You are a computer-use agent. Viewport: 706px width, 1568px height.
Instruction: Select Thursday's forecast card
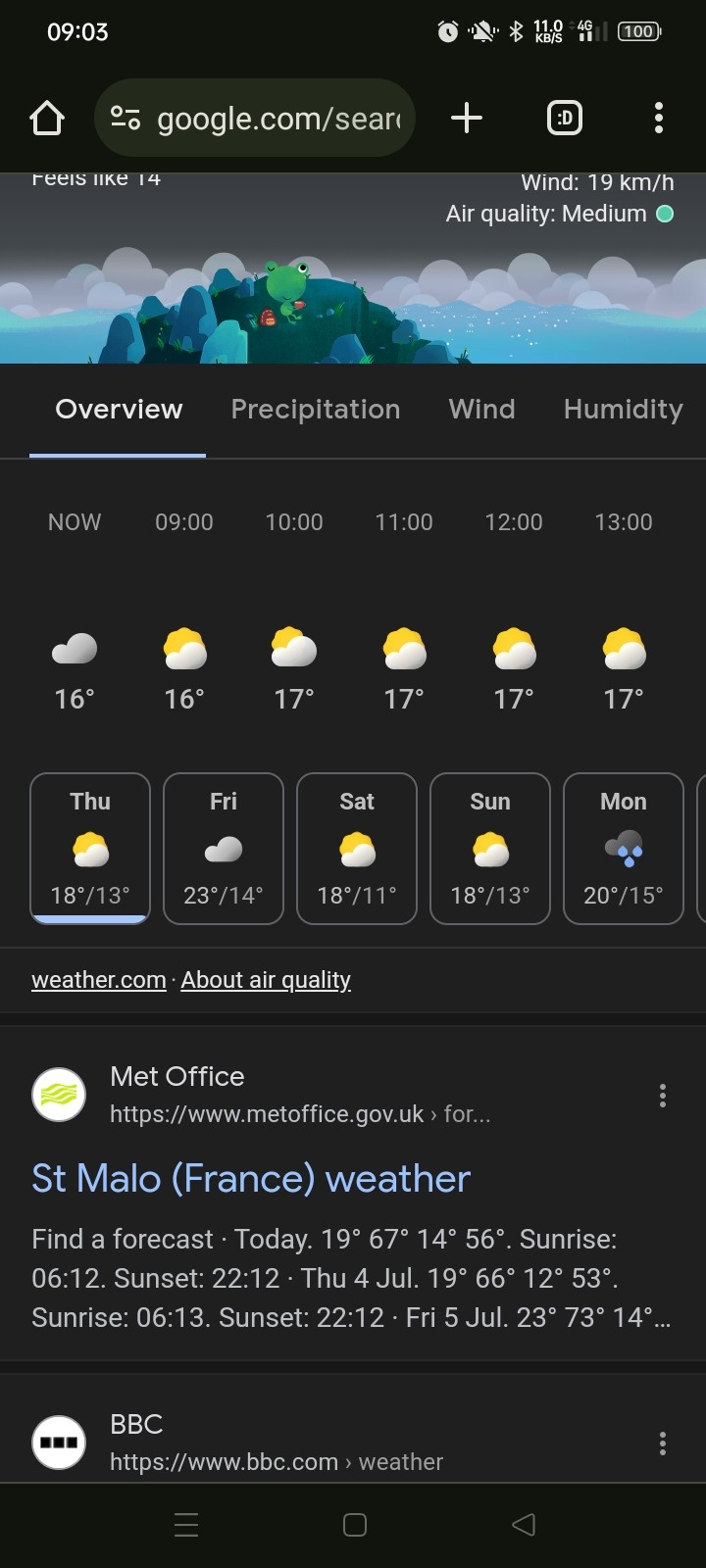(x=90, y=849)
